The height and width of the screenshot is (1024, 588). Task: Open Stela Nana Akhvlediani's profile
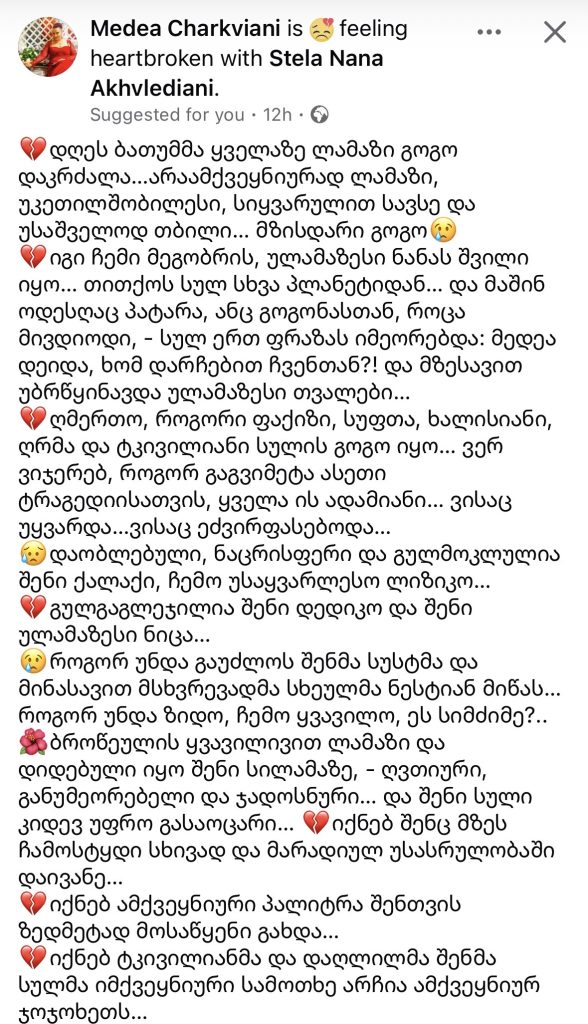tap(237, 72)
